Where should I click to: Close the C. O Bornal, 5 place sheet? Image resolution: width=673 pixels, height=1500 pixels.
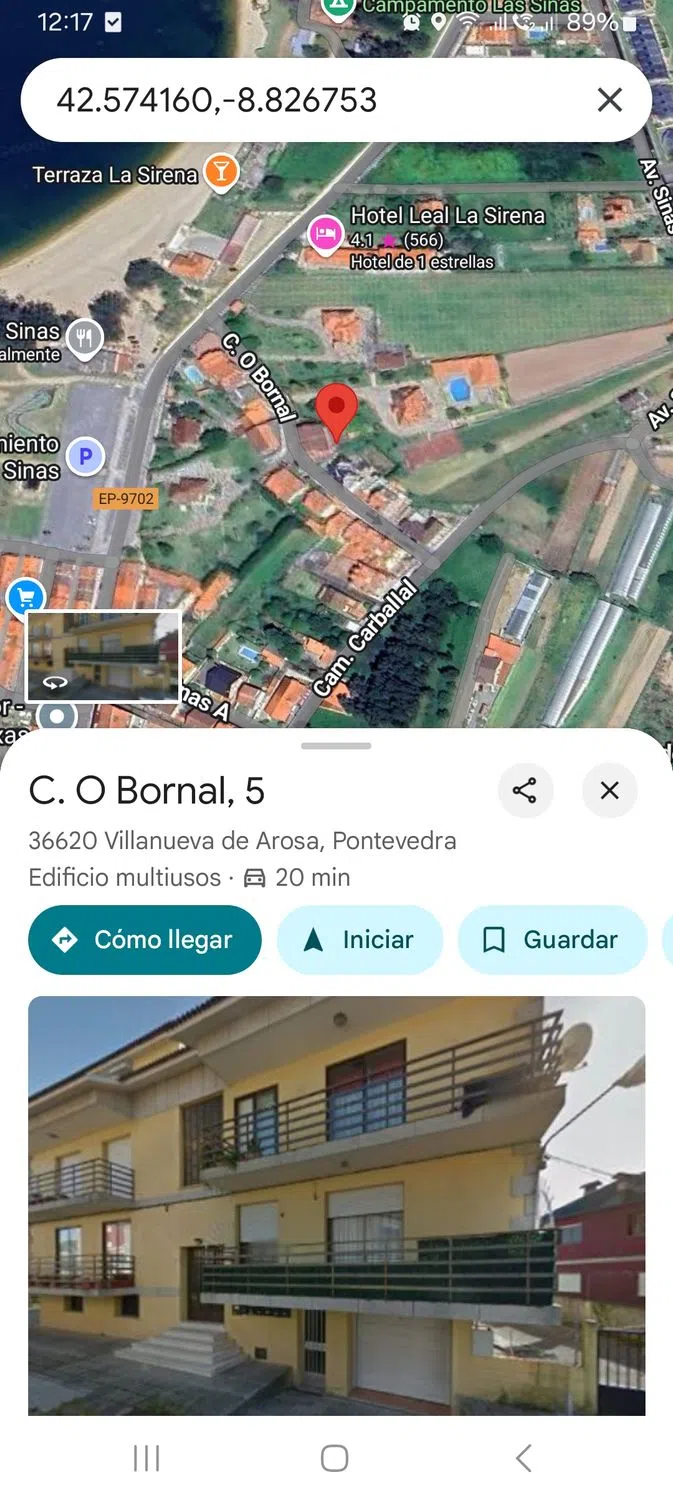609,791
